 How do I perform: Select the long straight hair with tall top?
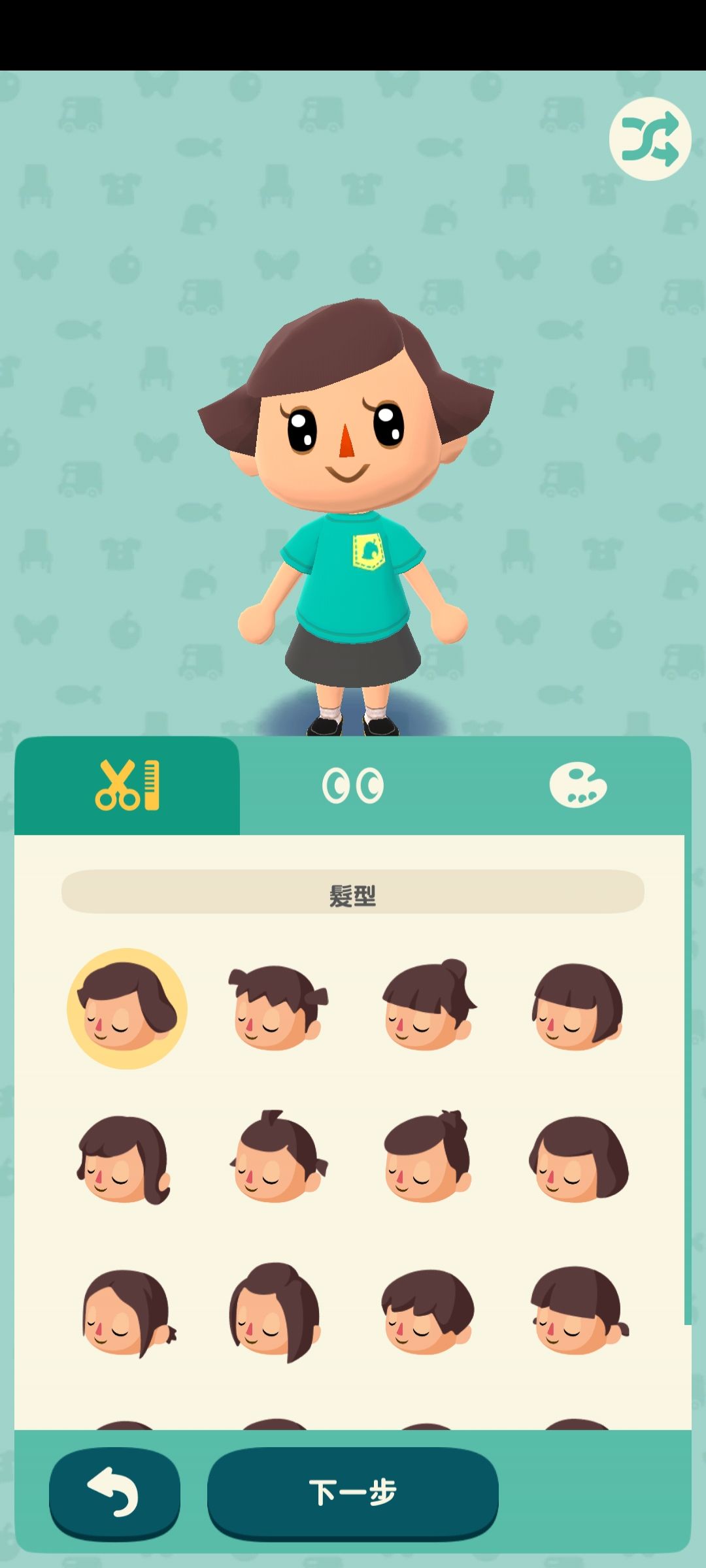point(275,1313)
